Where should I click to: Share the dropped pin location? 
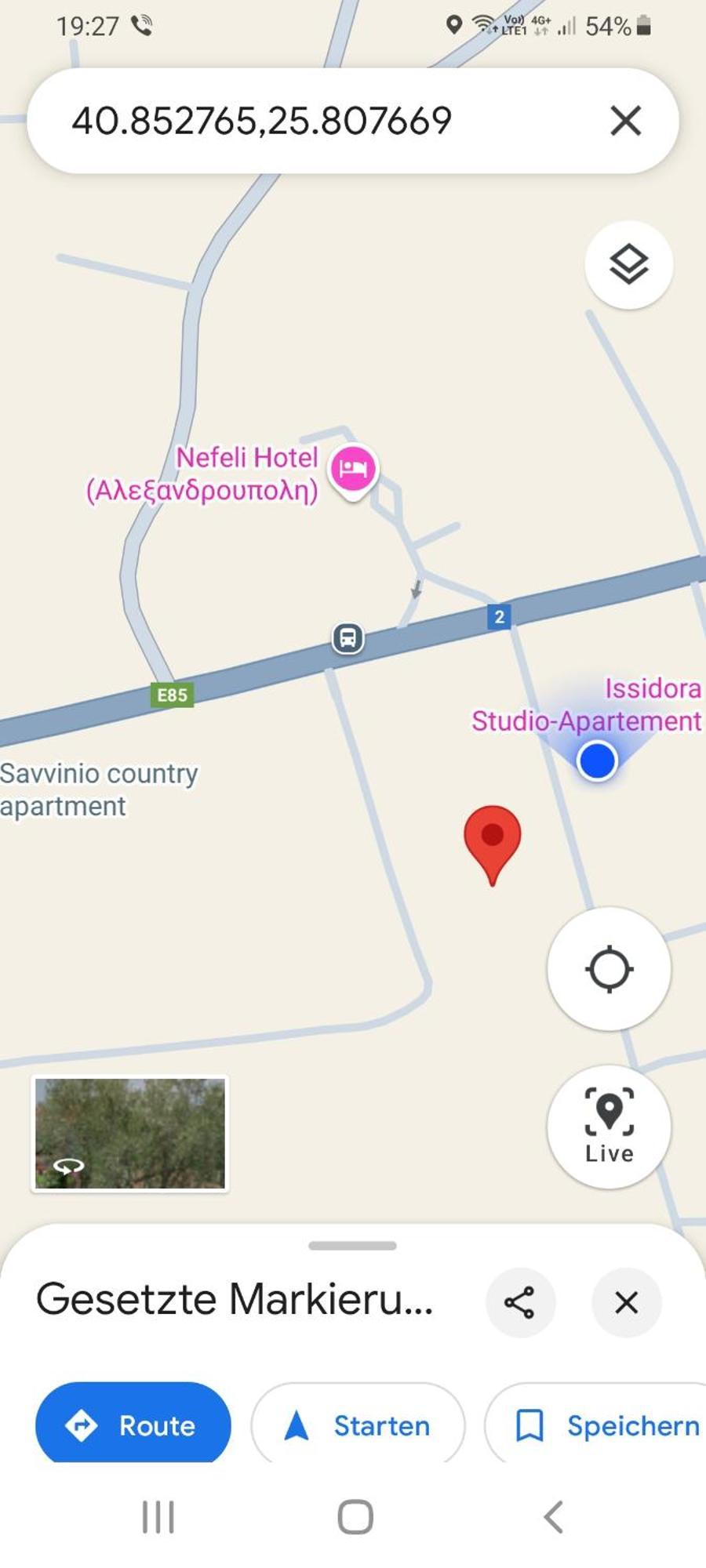pyautogui.click(x=520, y=1302)
